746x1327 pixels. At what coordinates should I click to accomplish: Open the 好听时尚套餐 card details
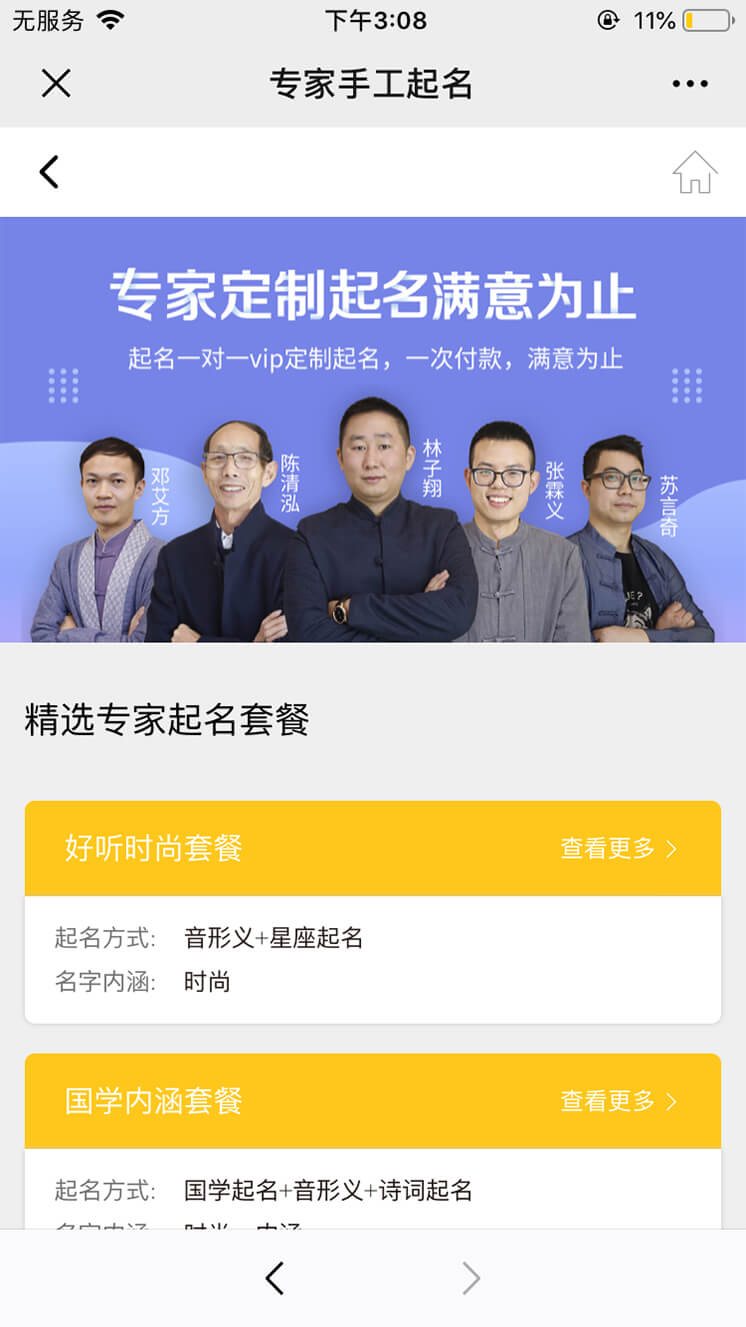pyautogui.click(x=372, y=959)
